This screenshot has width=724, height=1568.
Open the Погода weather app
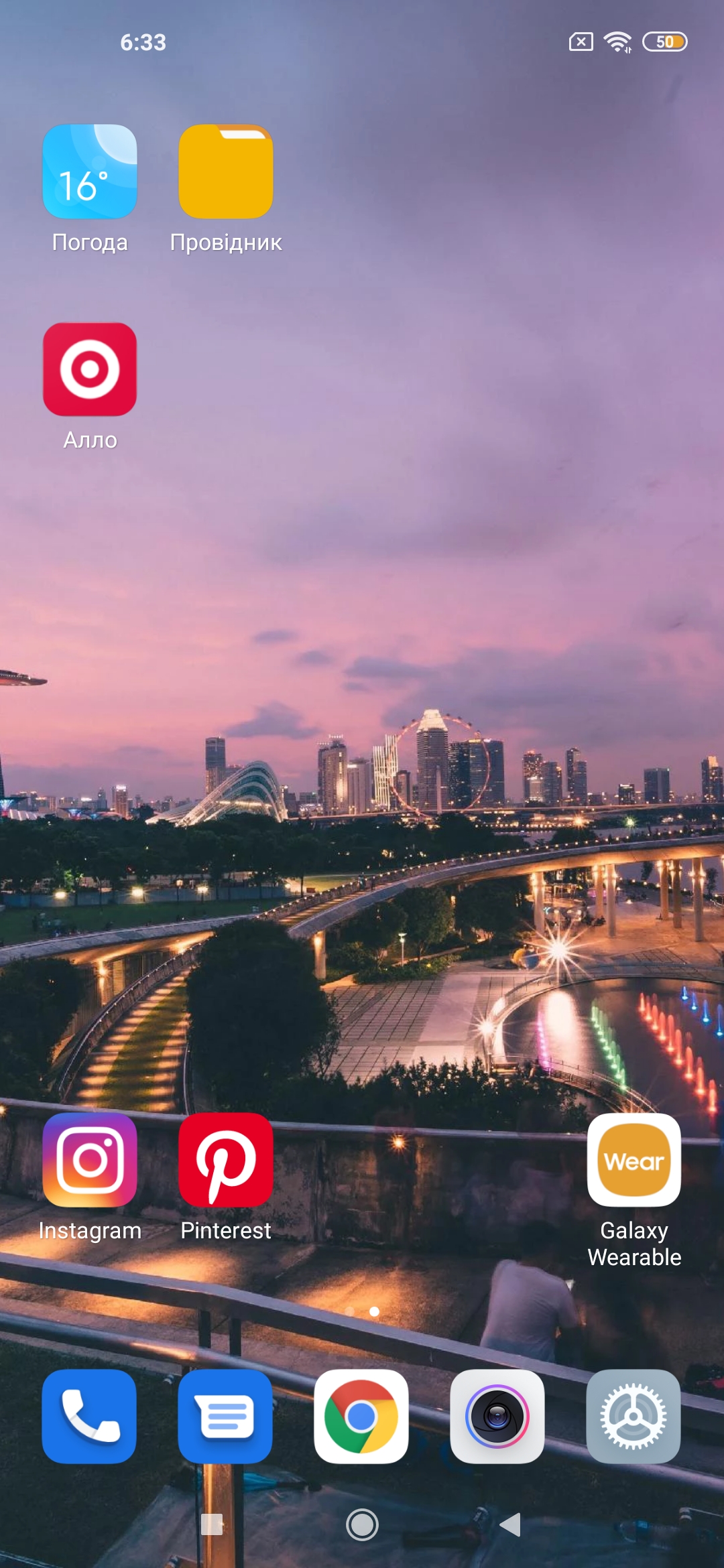[x=90, y=174]
